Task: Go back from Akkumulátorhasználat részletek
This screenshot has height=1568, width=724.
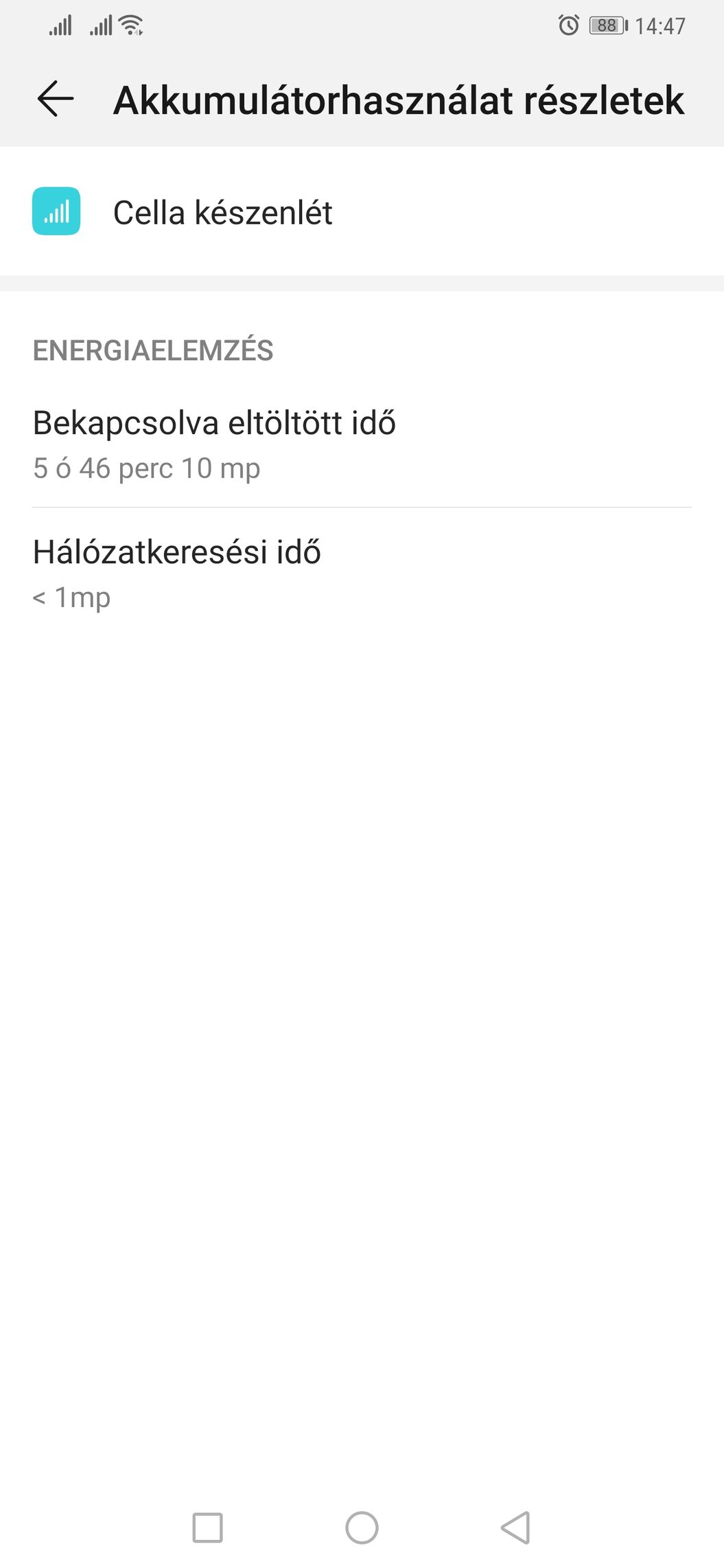Action: (x=56, y=99)
